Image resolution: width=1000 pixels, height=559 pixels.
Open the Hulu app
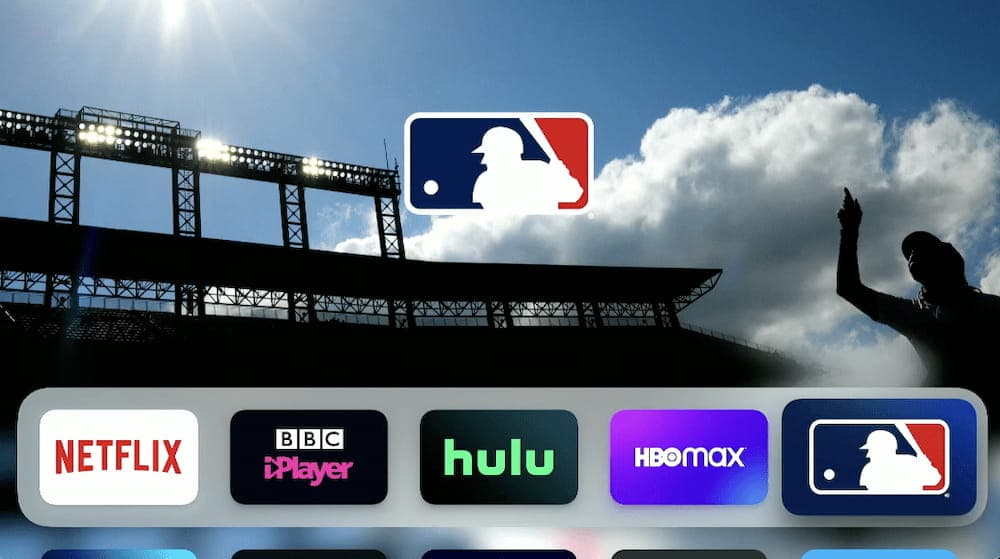(498, 457)
